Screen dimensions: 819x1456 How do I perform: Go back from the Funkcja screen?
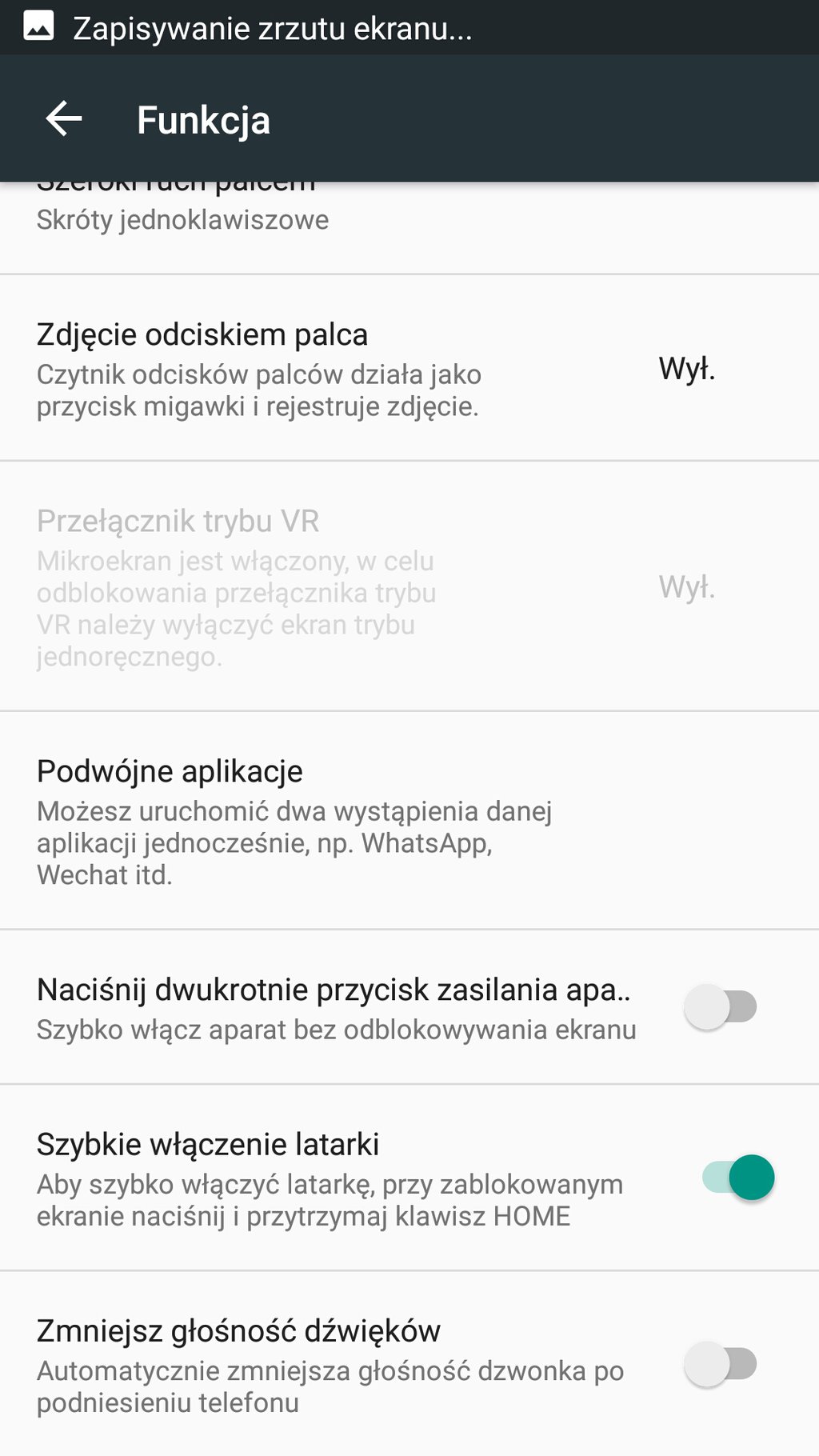64,120
